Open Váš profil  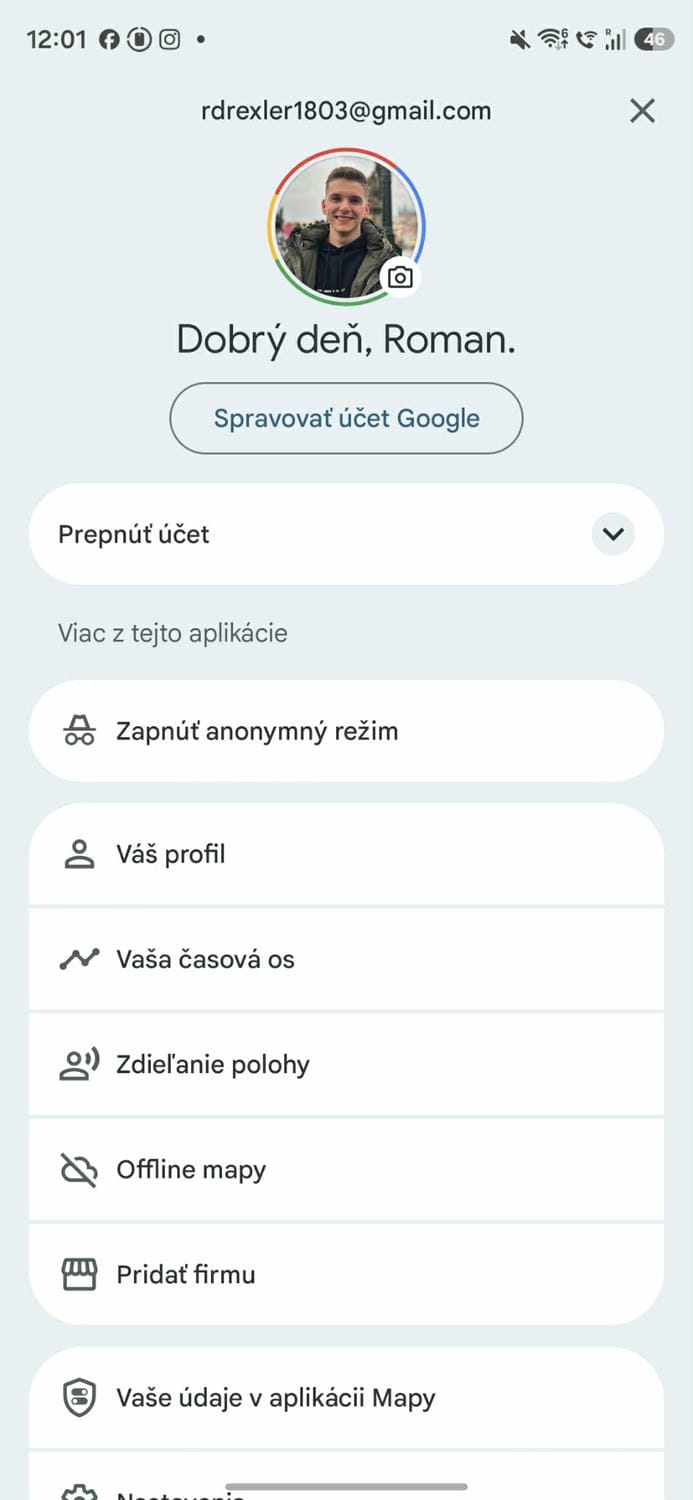(x=346, y=855)
